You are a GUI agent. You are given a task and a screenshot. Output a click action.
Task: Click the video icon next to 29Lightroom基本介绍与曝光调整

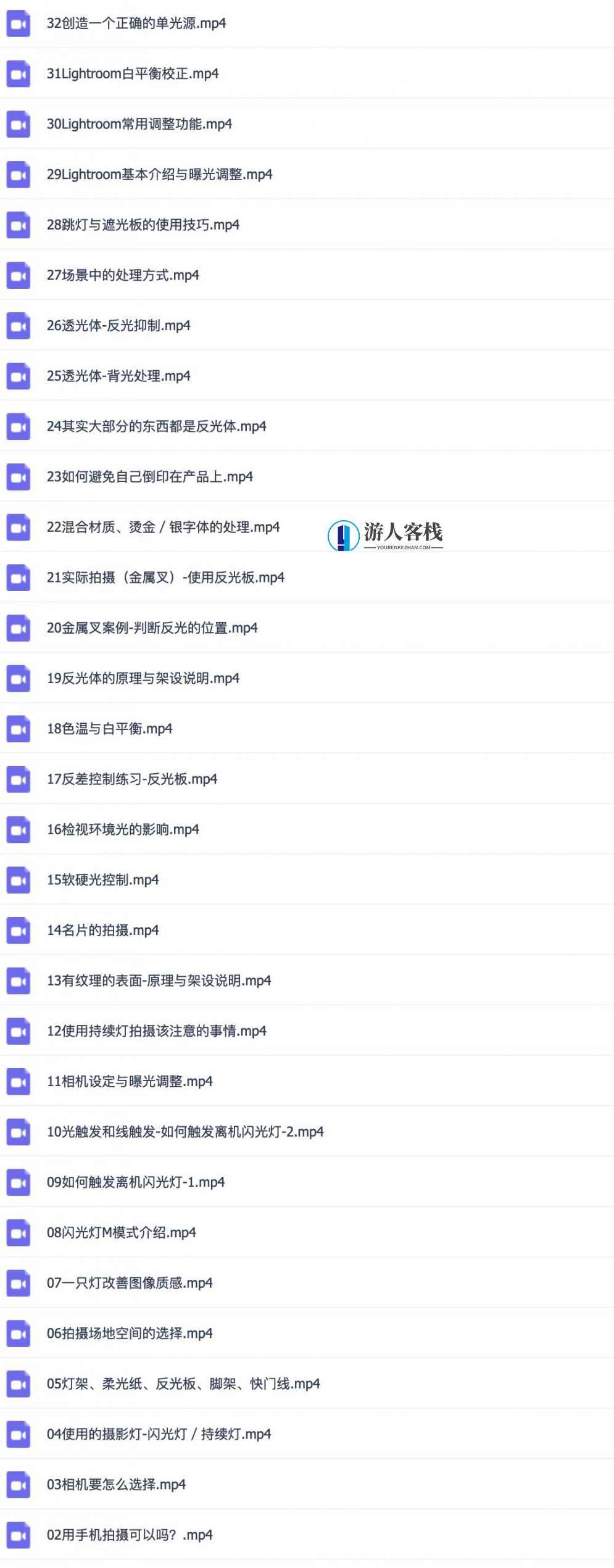click(x=17, y=175)
